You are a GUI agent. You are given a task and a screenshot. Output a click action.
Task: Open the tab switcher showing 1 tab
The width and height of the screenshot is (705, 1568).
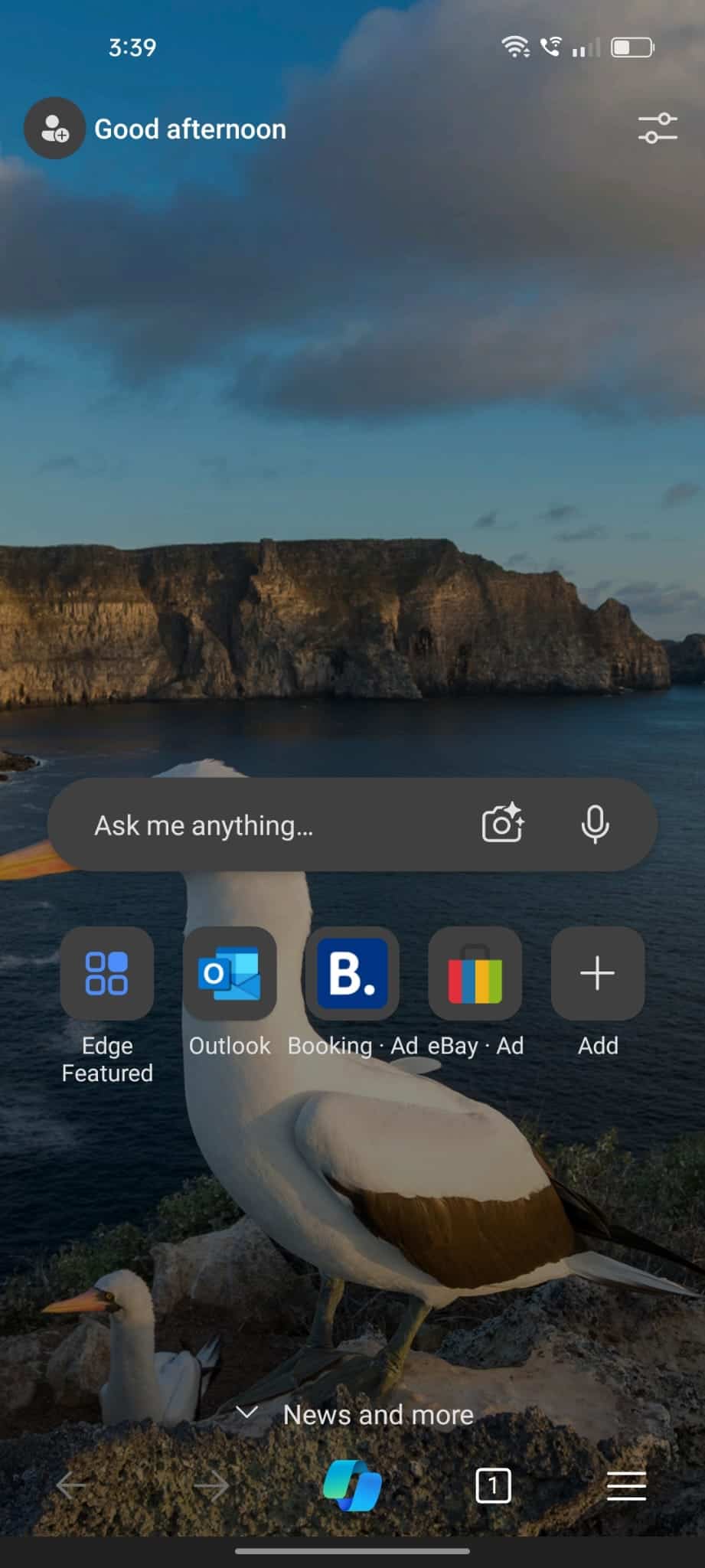click(493, 1486)
